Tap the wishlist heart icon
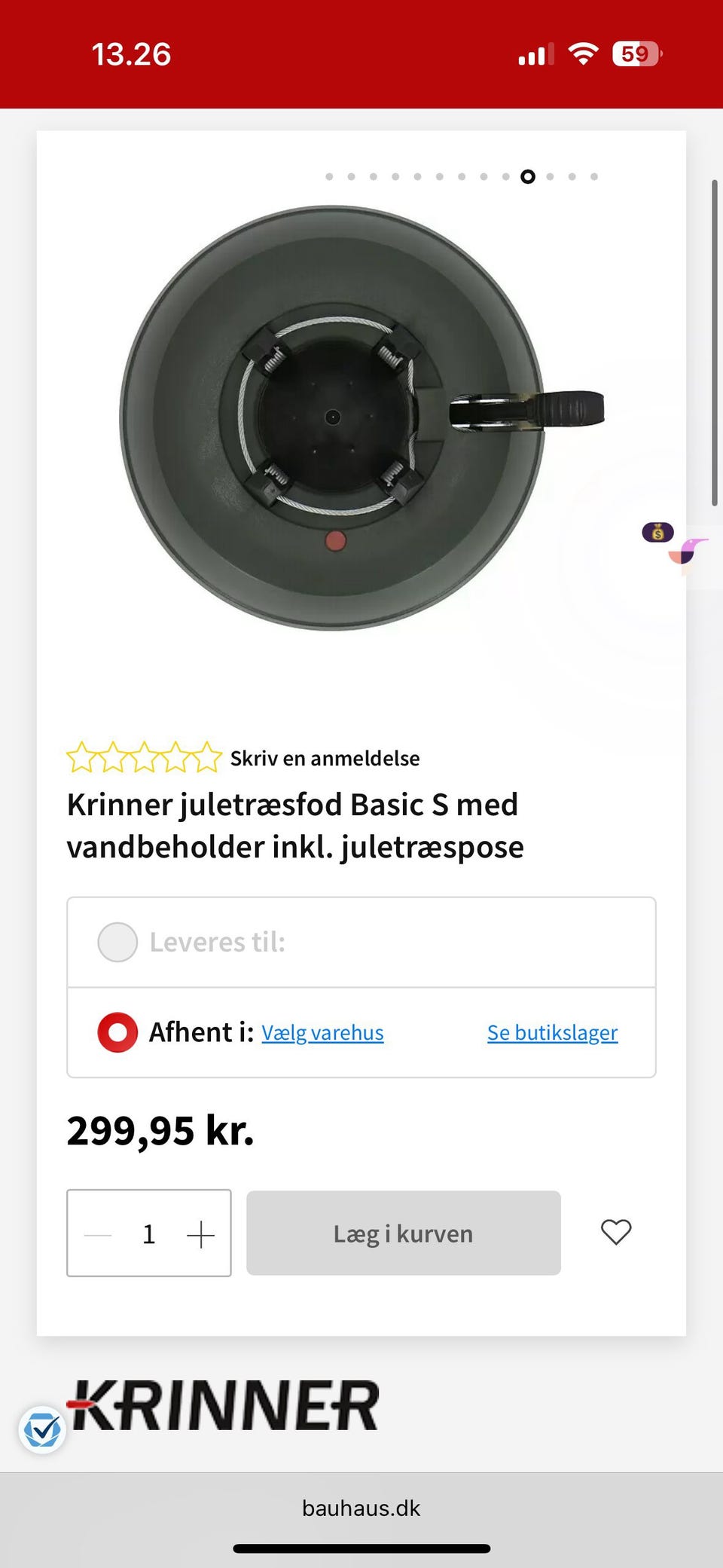 [x=616, y=1233]
